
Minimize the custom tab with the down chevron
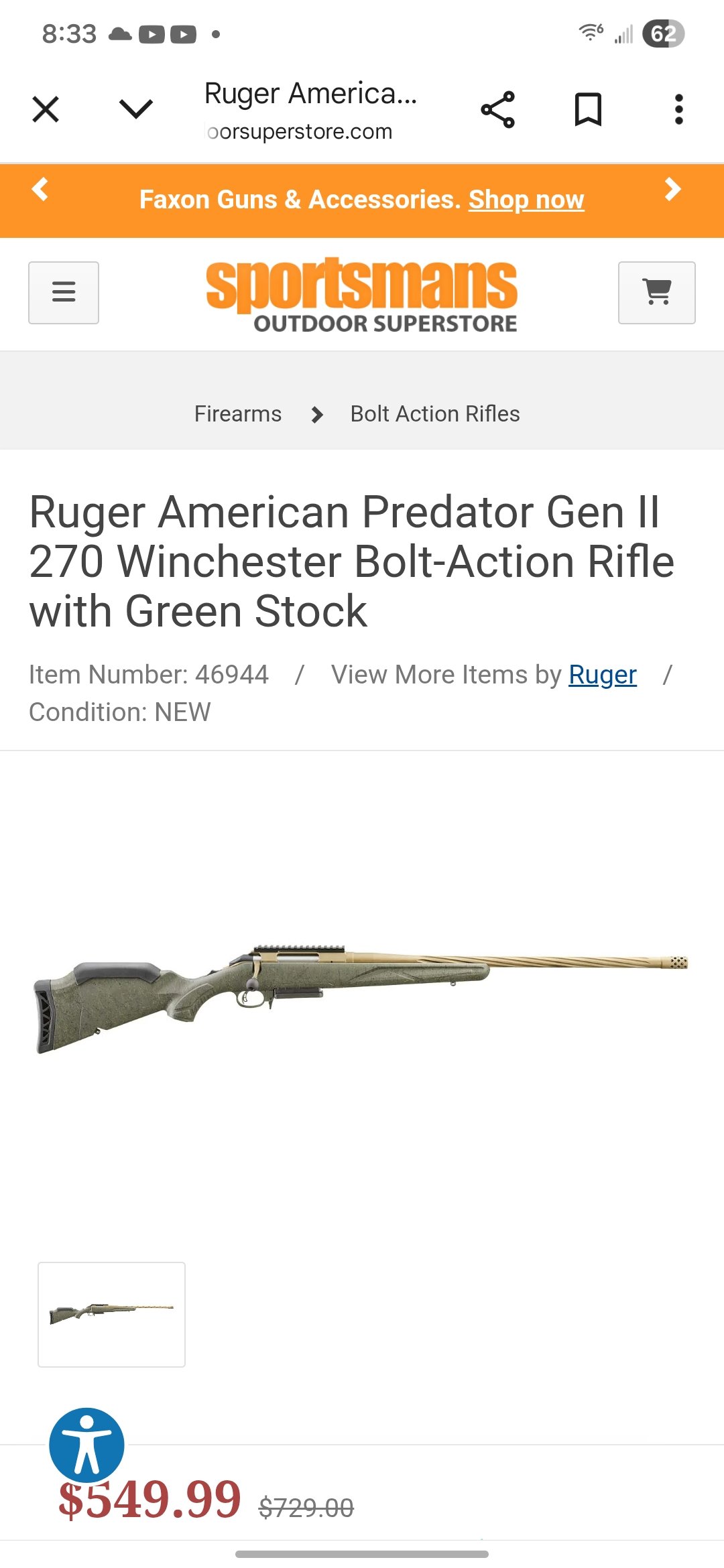[136, 109]
